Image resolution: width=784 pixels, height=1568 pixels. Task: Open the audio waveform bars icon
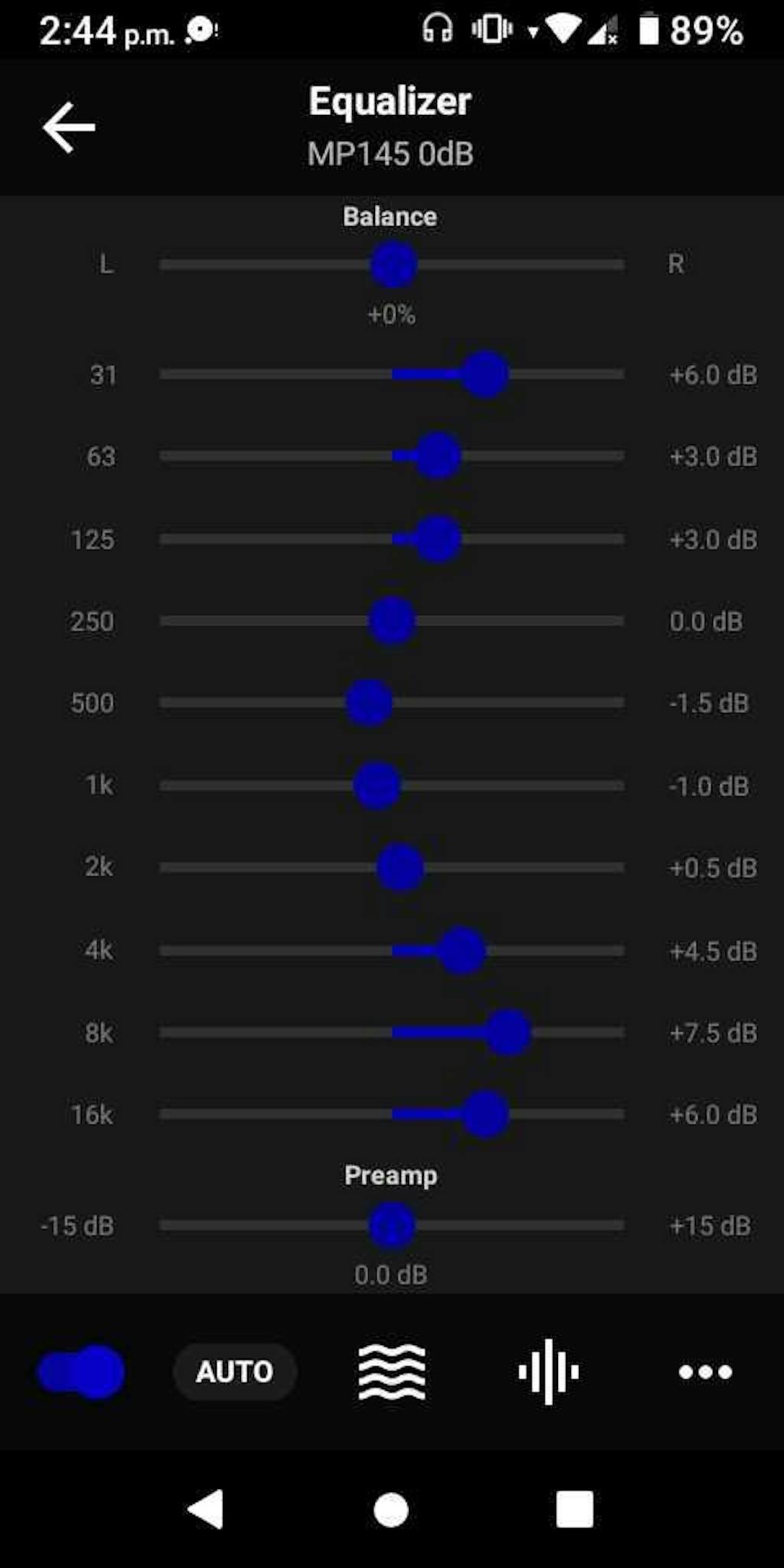pyautogui.click(x=548, y=1371)
